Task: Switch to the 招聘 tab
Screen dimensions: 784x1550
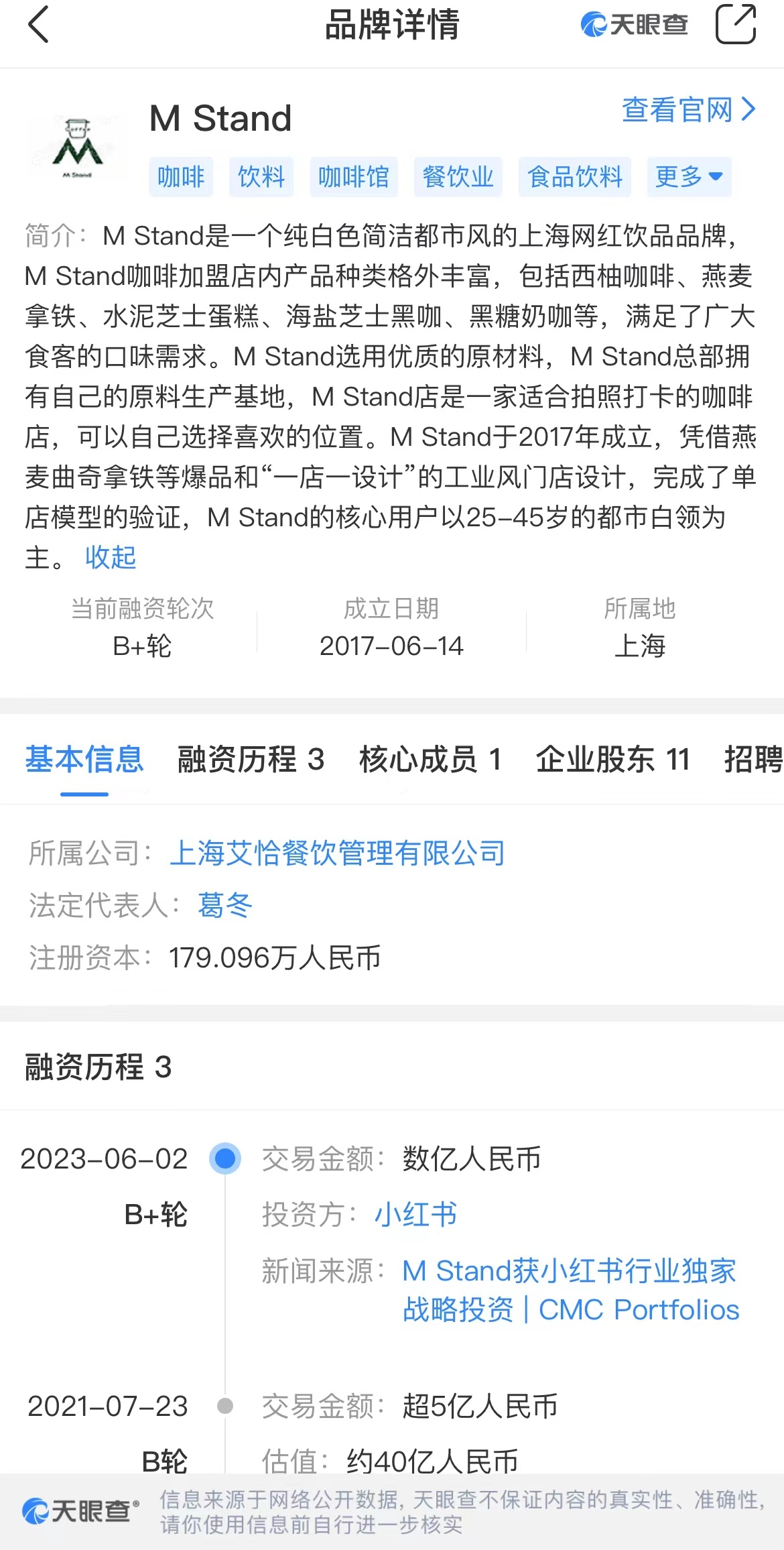Action: [x=754, y=760]
